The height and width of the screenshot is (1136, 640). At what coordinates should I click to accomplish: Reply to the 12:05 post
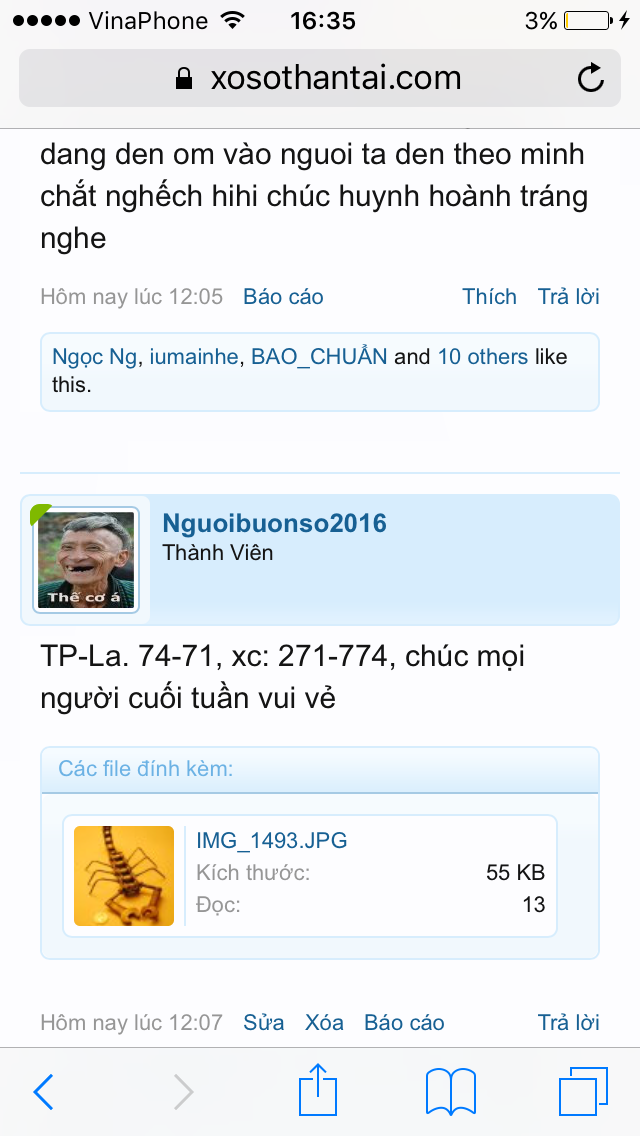pyautogui.click(x=568, y=296)
